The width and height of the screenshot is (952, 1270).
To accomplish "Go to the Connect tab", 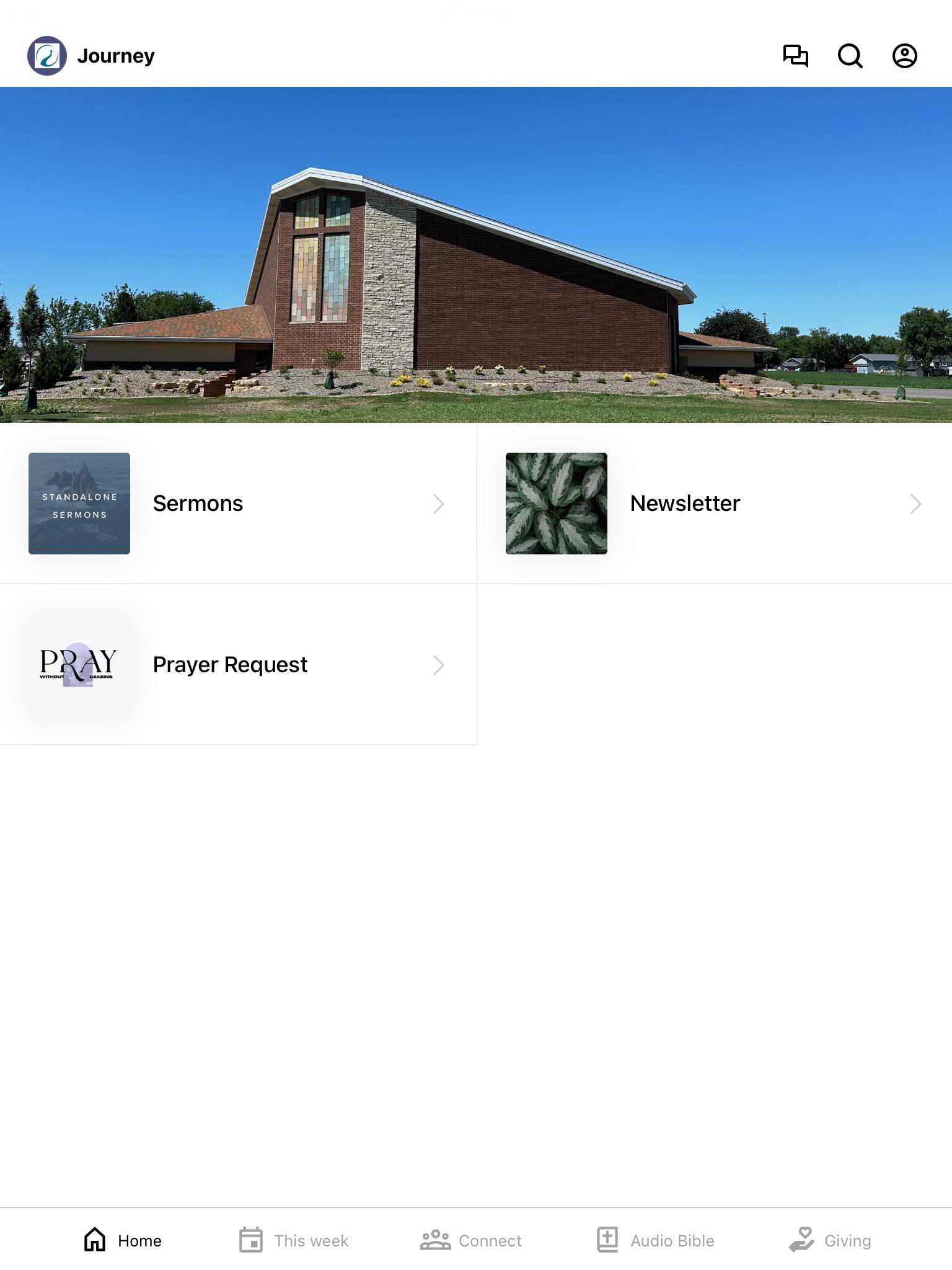I will coord(471,1240).
